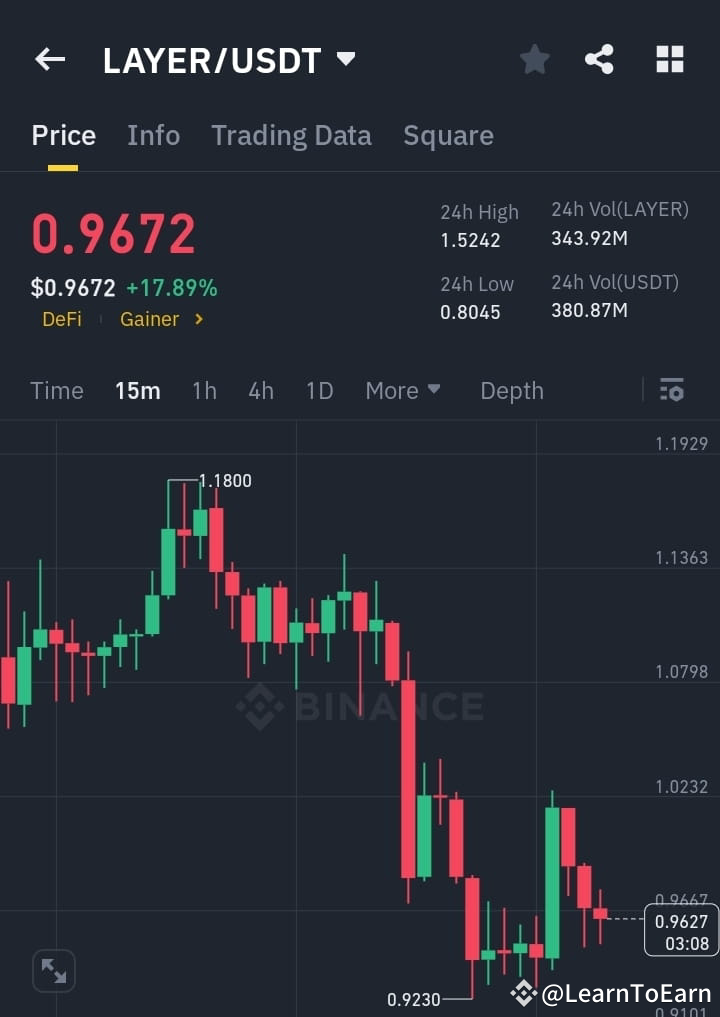Activate the 1D timeframe
Viewport: 720px width, 1017px height.
tap(319, 391)
